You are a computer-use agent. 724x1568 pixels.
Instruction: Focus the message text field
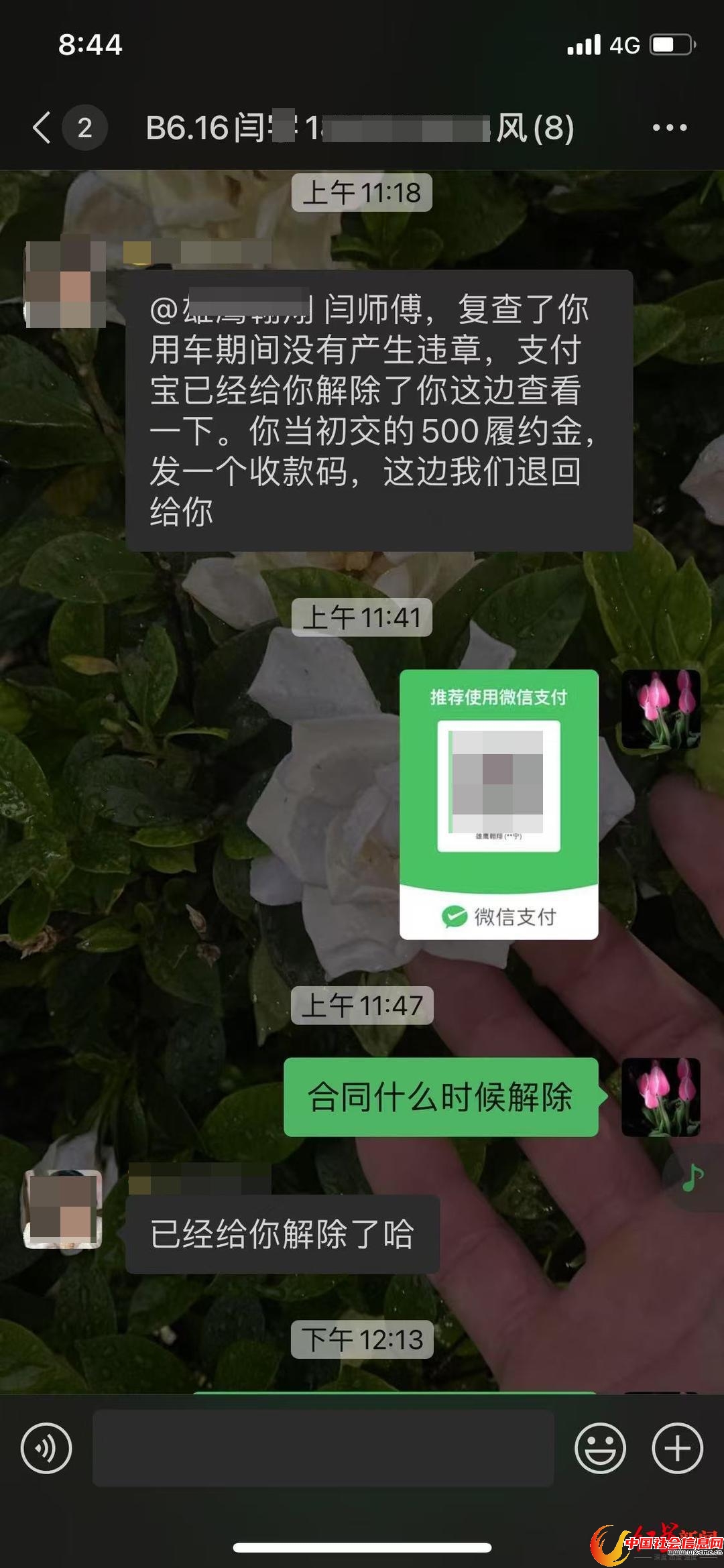pyautogui.click(x=323, y=1448)
